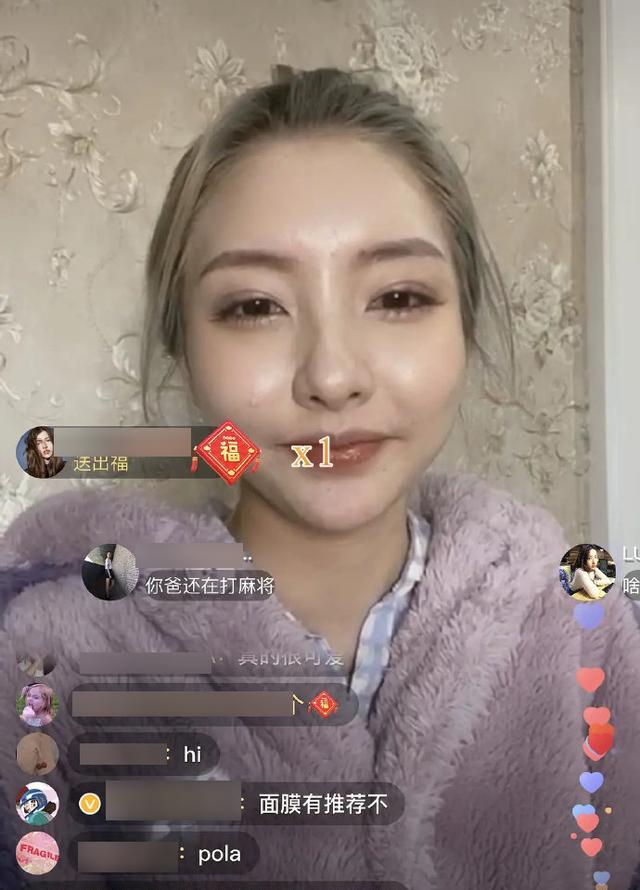Open the avatar of user LU on right

click(x=587, y=571)
